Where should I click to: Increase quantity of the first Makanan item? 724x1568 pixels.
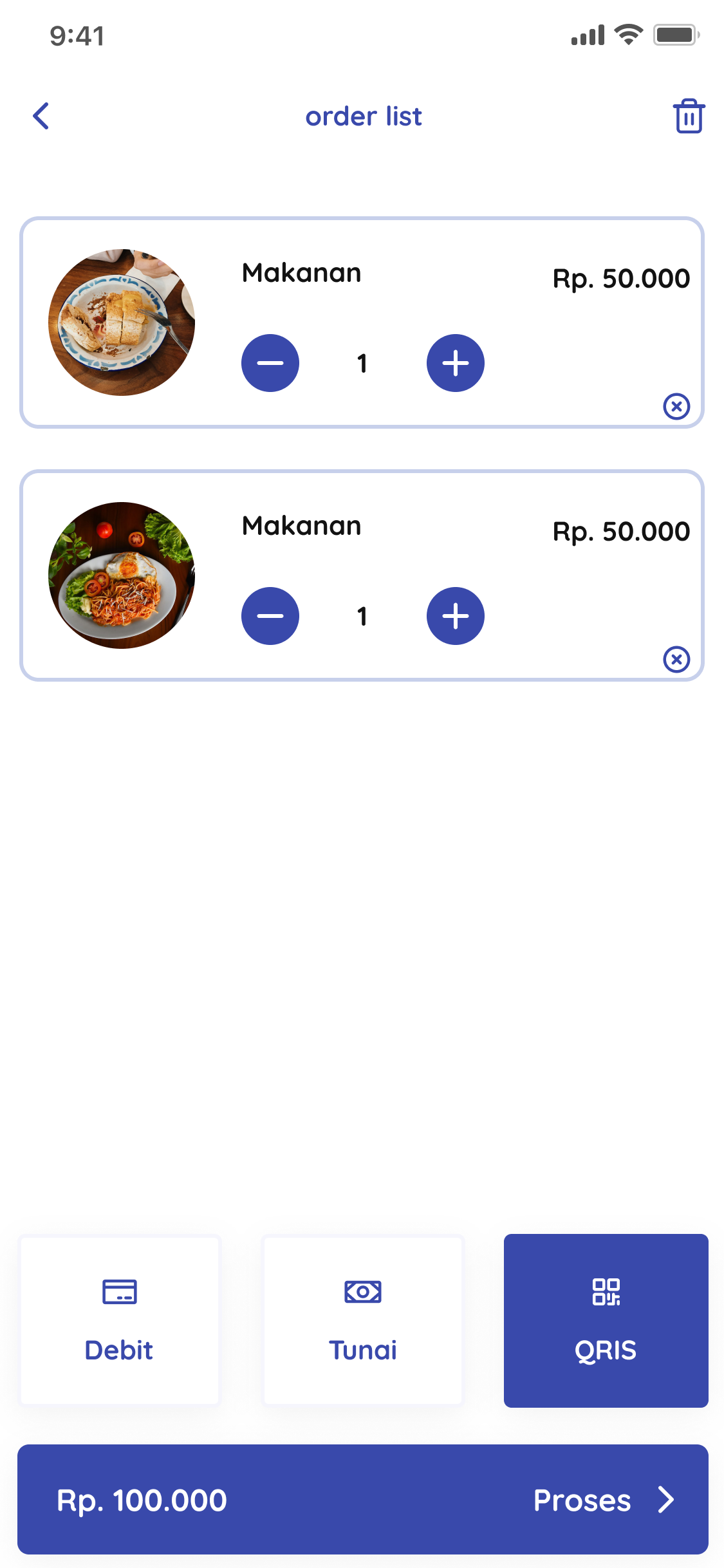coord(455,362)
